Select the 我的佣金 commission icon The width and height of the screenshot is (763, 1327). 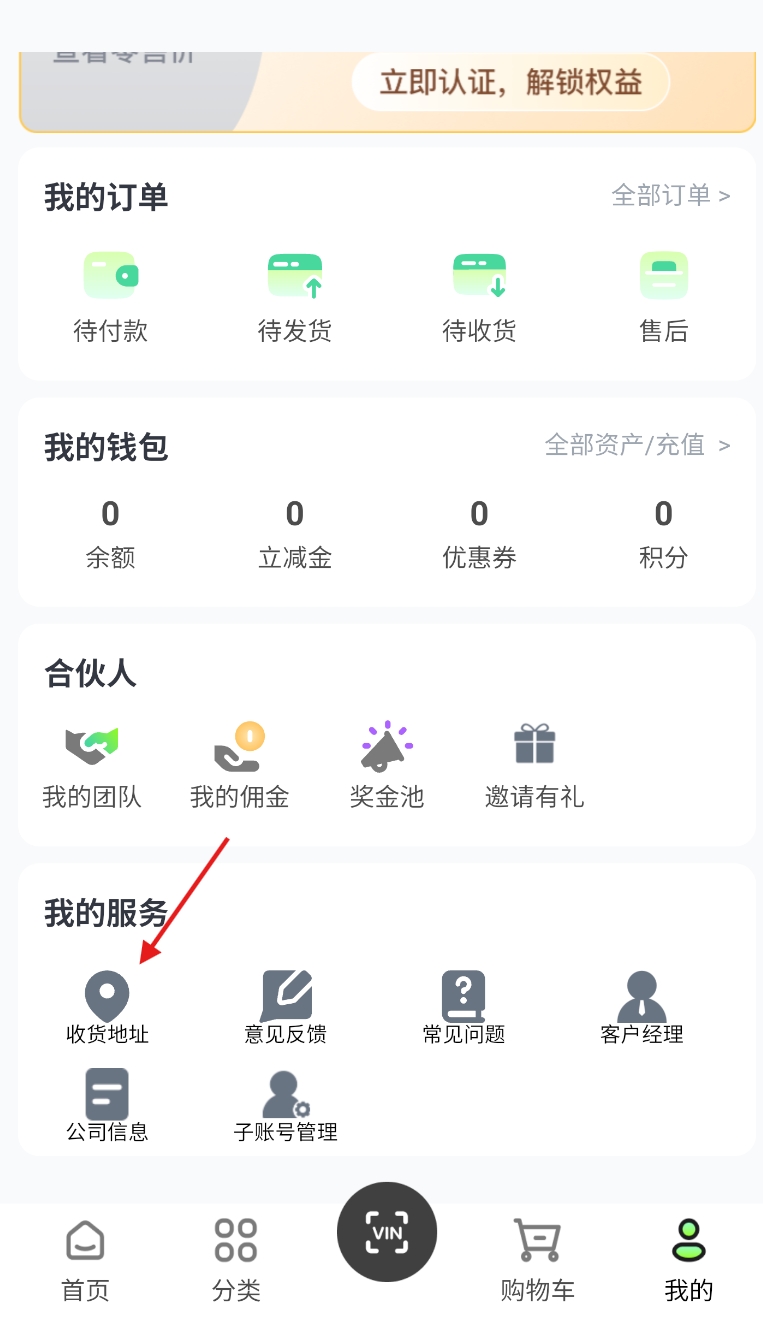pos(239,744)
